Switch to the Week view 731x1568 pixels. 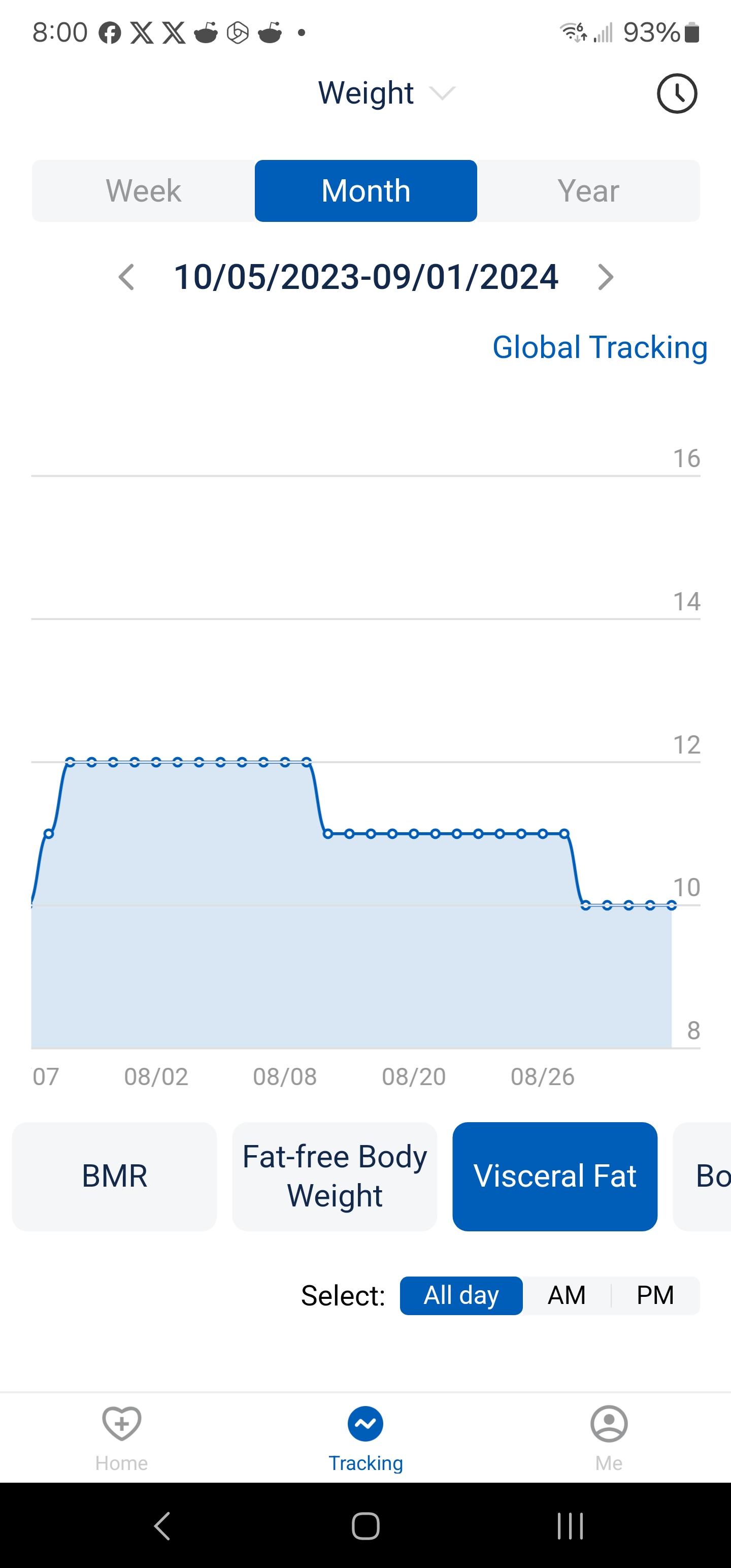(x=144, y=191)
